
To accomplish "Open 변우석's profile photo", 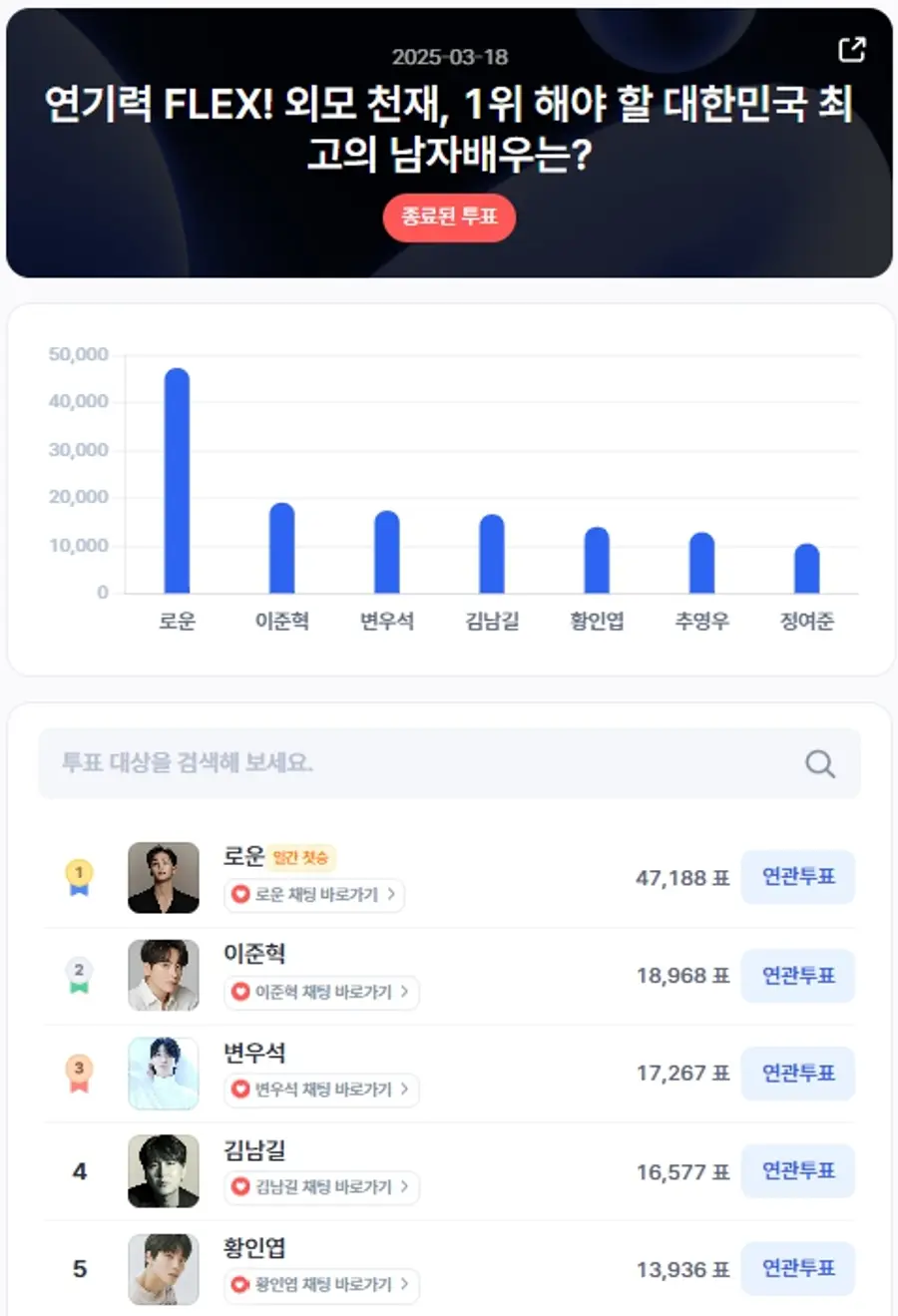I will pyautogui.click(x=164, y=1074).
